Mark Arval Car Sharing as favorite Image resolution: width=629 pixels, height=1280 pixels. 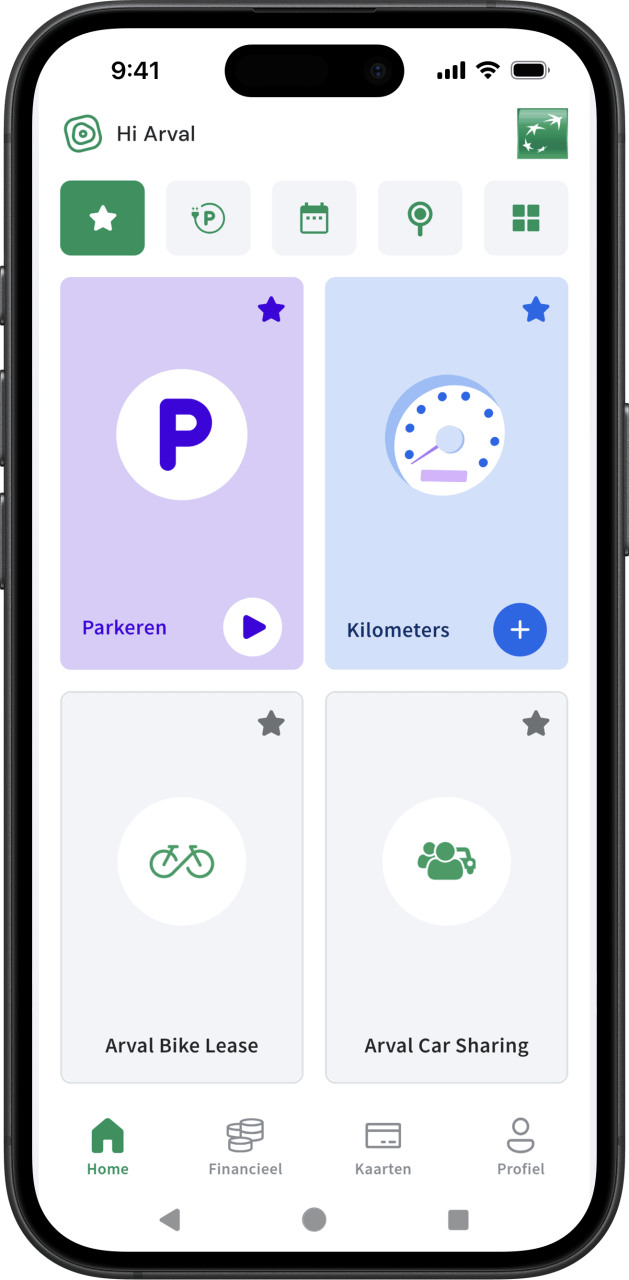pos(536,723)
